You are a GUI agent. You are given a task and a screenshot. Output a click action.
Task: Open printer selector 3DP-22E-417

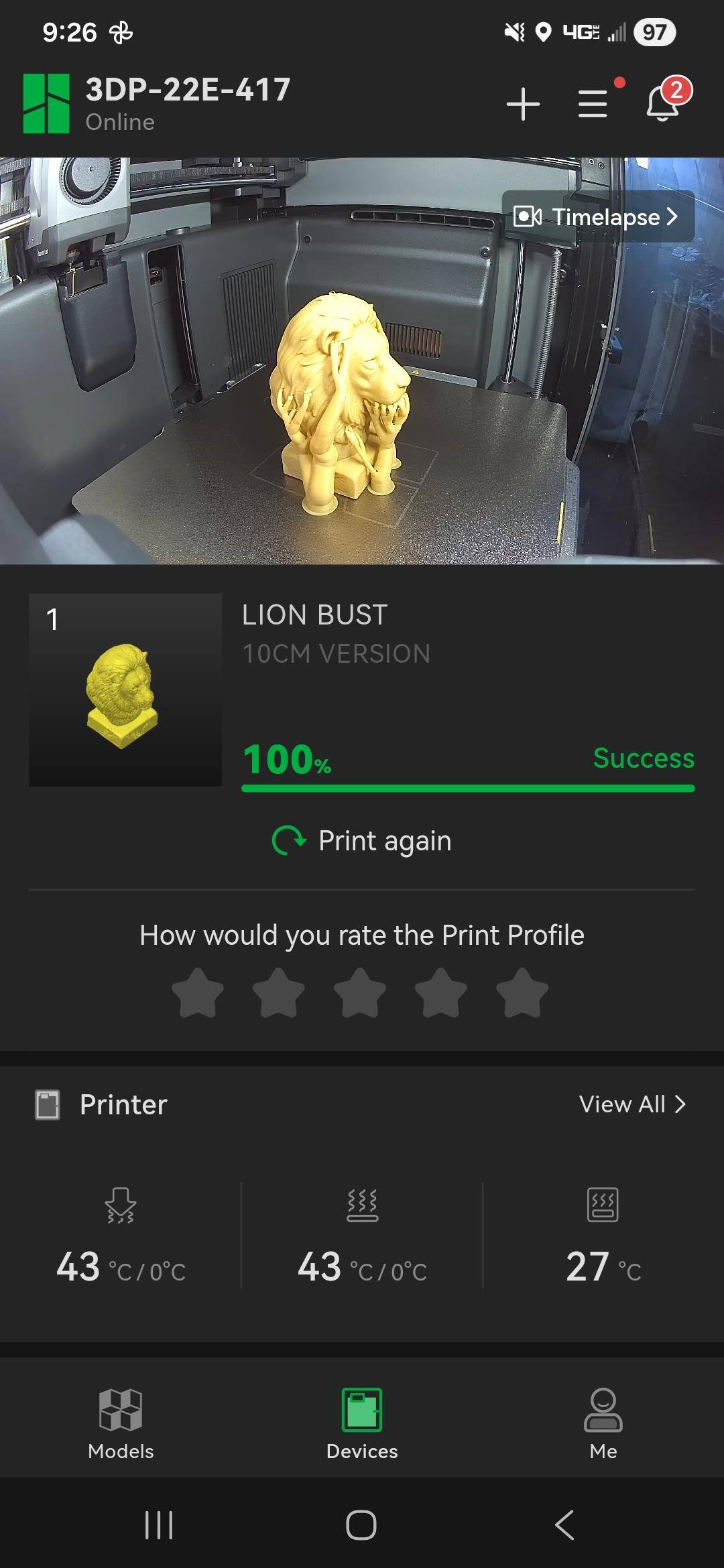(188, 103)
